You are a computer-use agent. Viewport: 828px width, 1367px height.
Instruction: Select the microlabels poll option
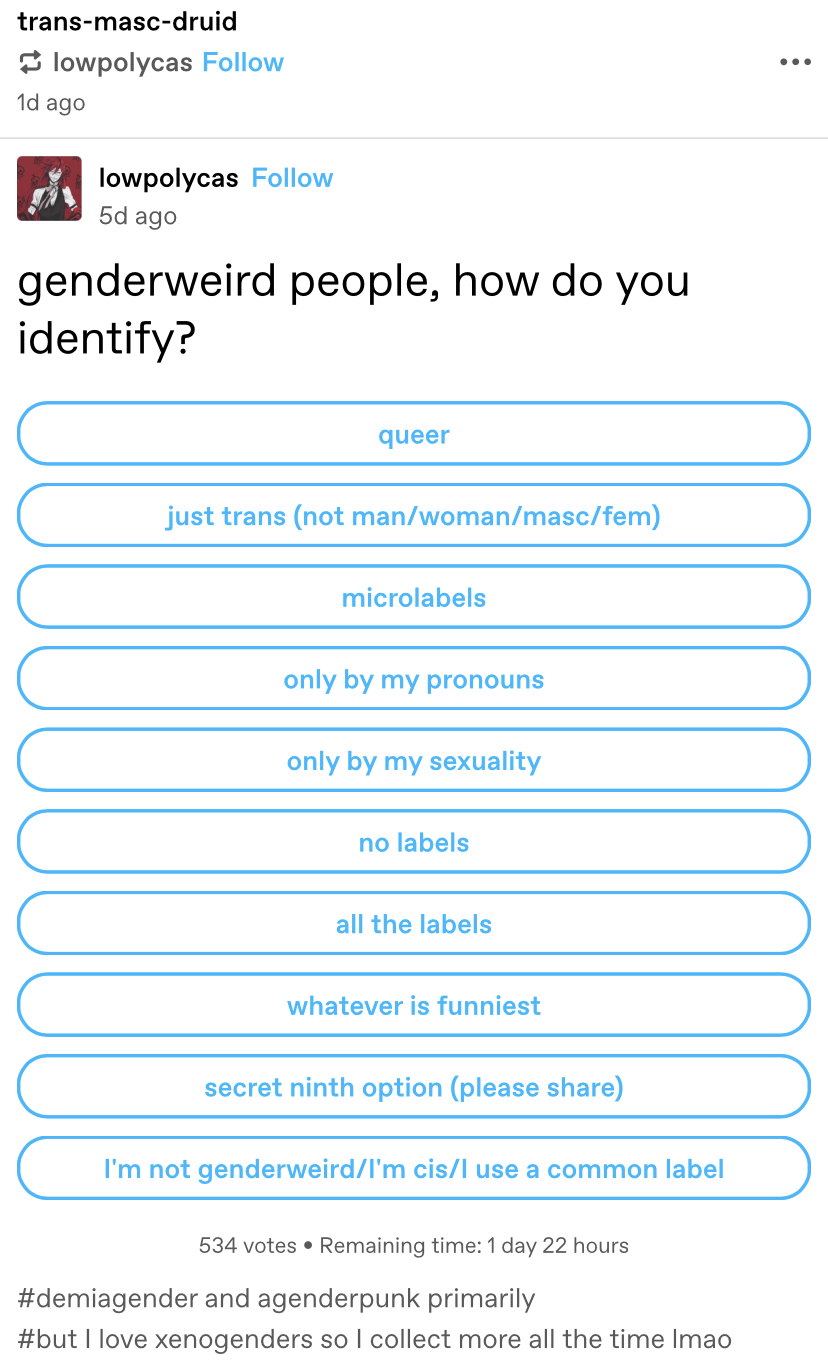point(414,597)
